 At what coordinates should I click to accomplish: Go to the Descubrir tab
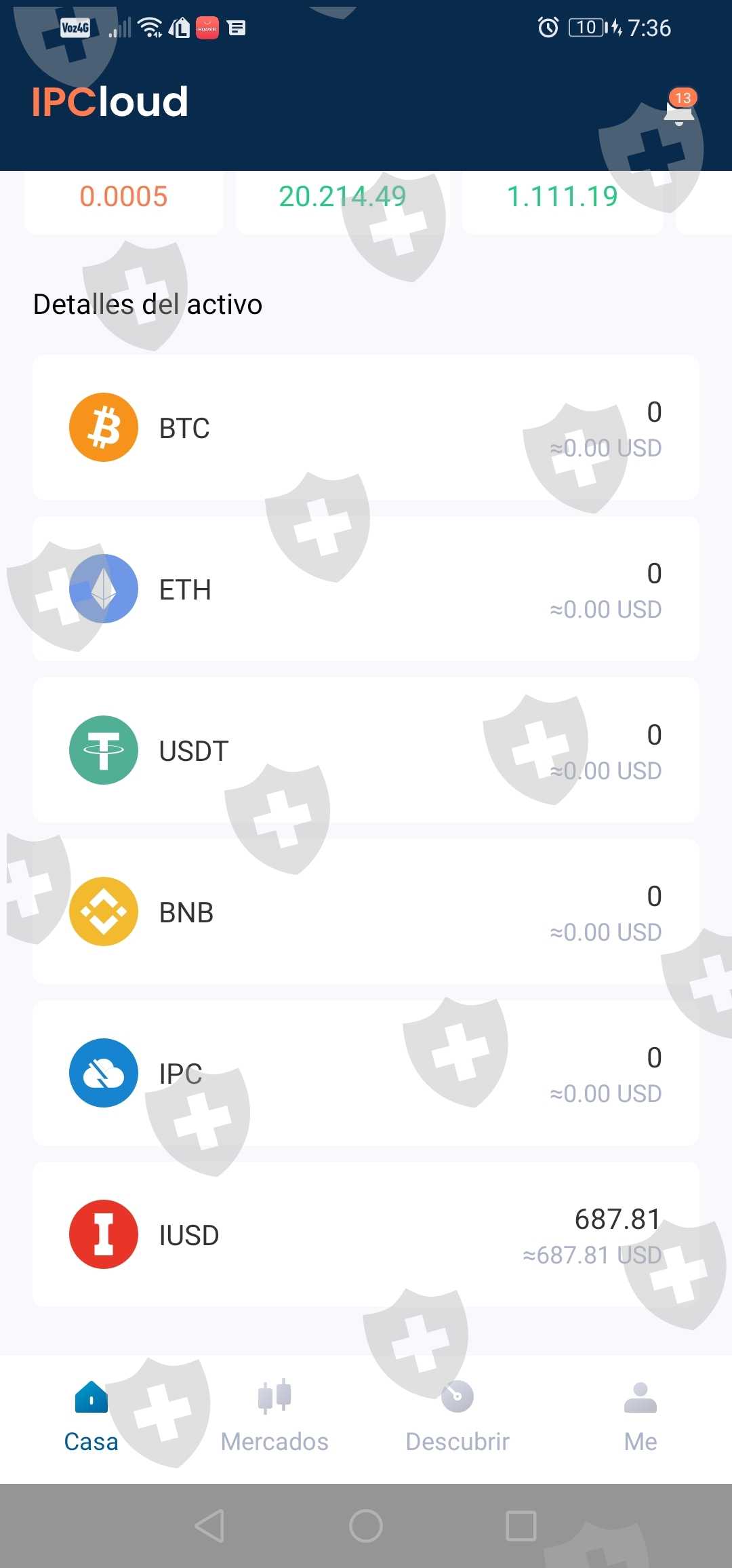[457, 1416]
